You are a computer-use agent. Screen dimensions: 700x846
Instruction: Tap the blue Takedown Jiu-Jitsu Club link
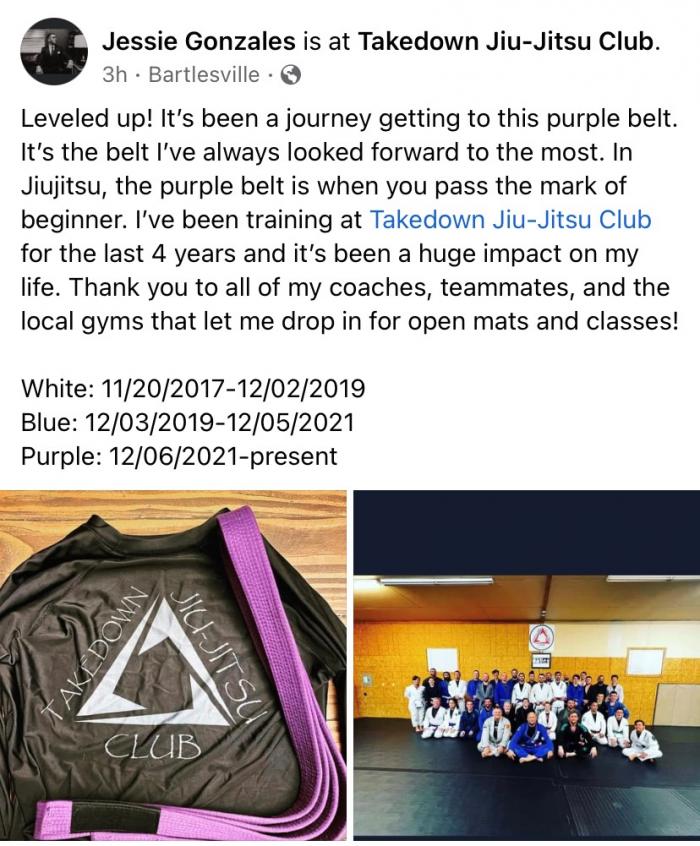tap(511, 221)
